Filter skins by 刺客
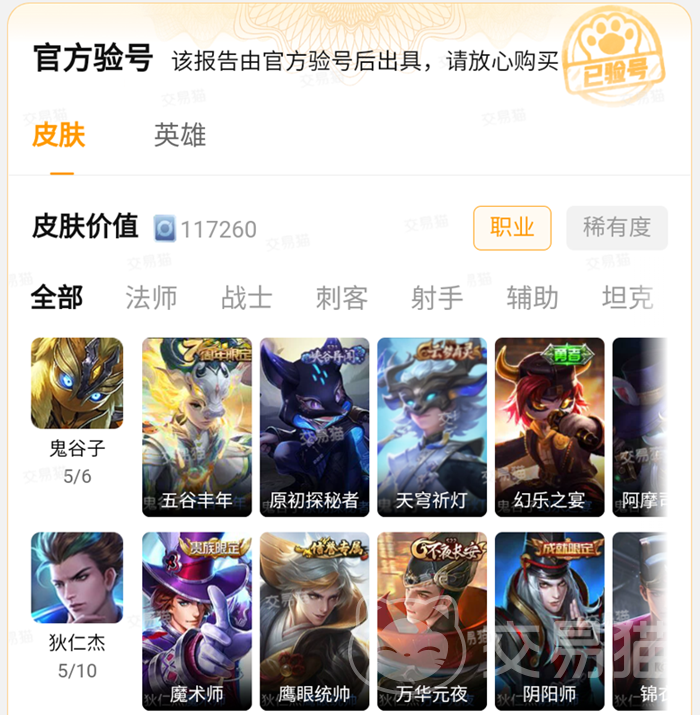This screenshot has height=715, width=700. coord(342,297)
